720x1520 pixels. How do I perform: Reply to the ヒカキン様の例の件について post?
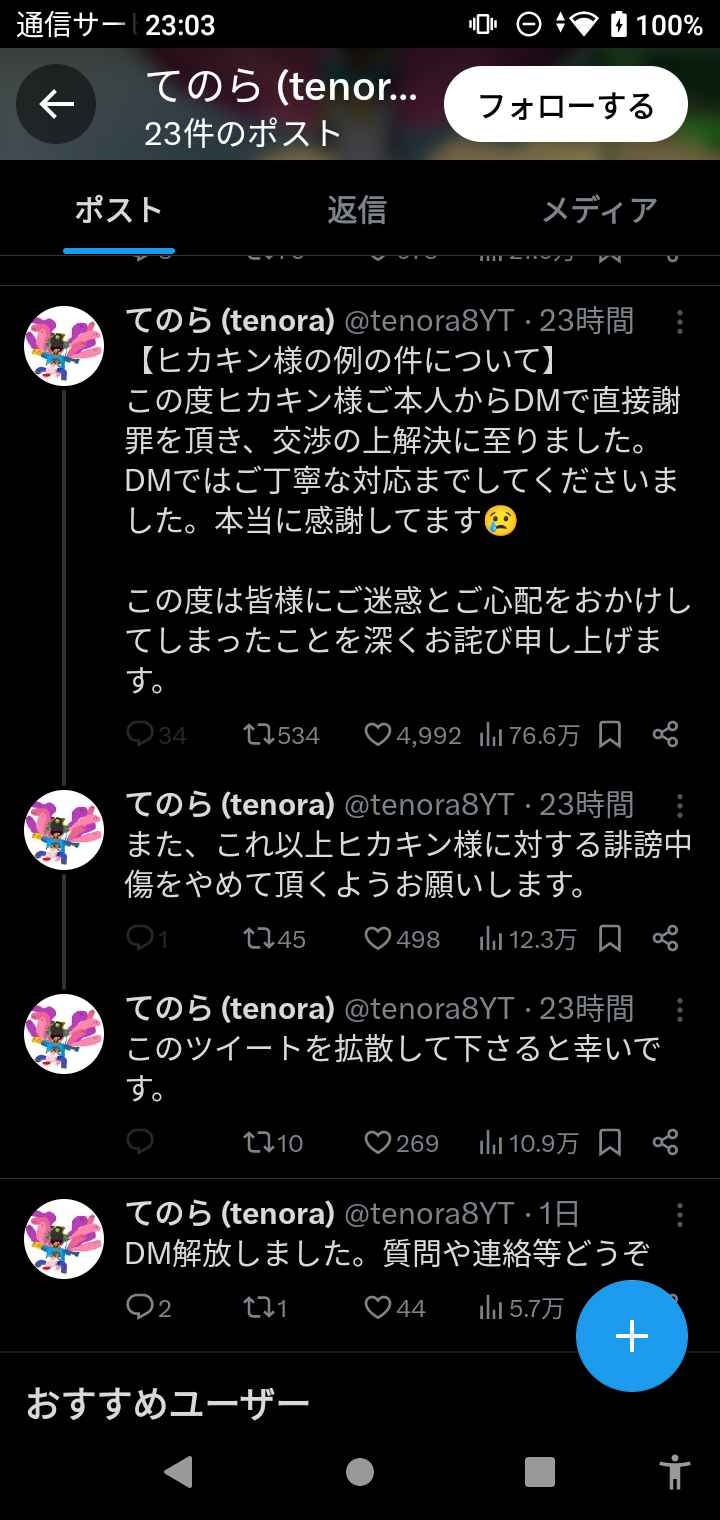click(x=140, y=736)
